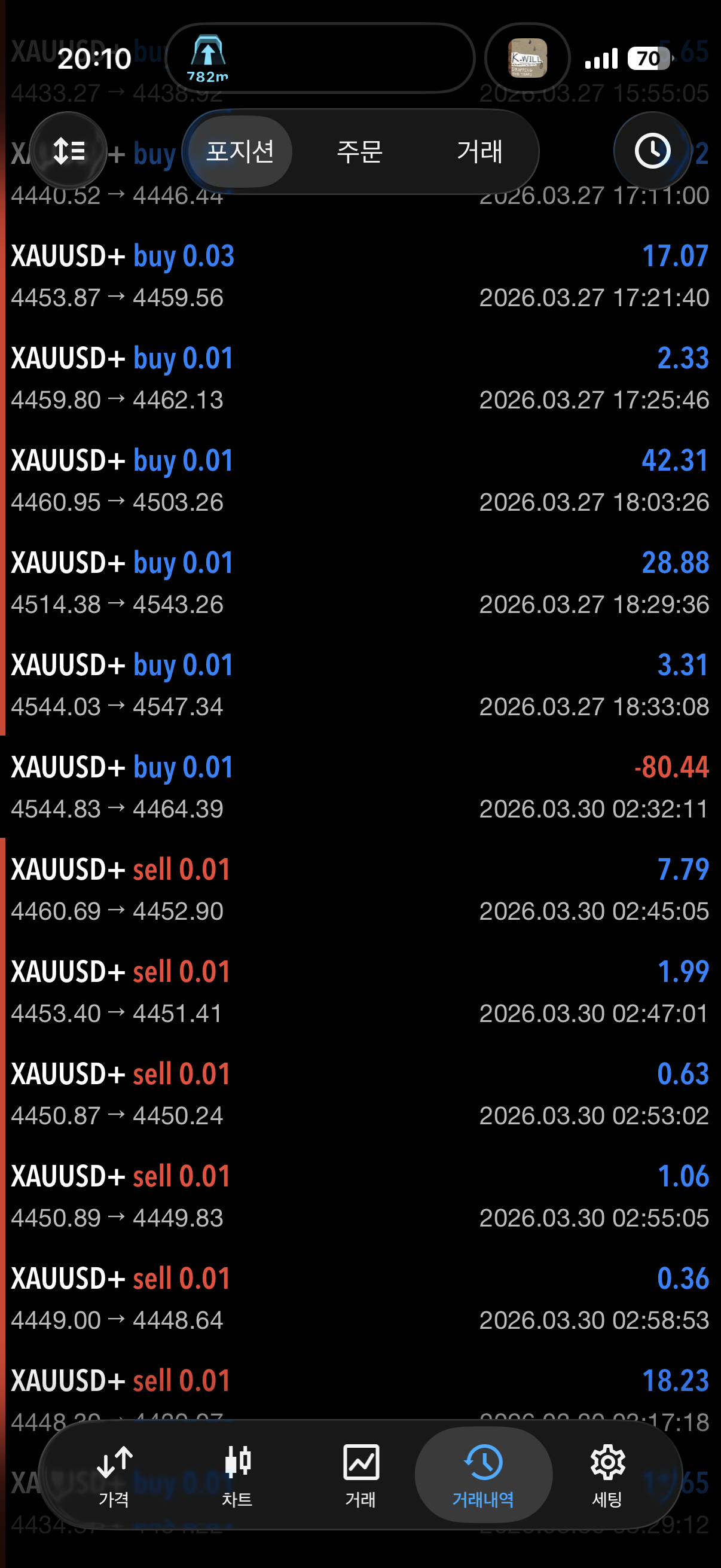Open the 차트 tab
This screenshot has height=1568, width=721.
click(x=237, y=1474)
